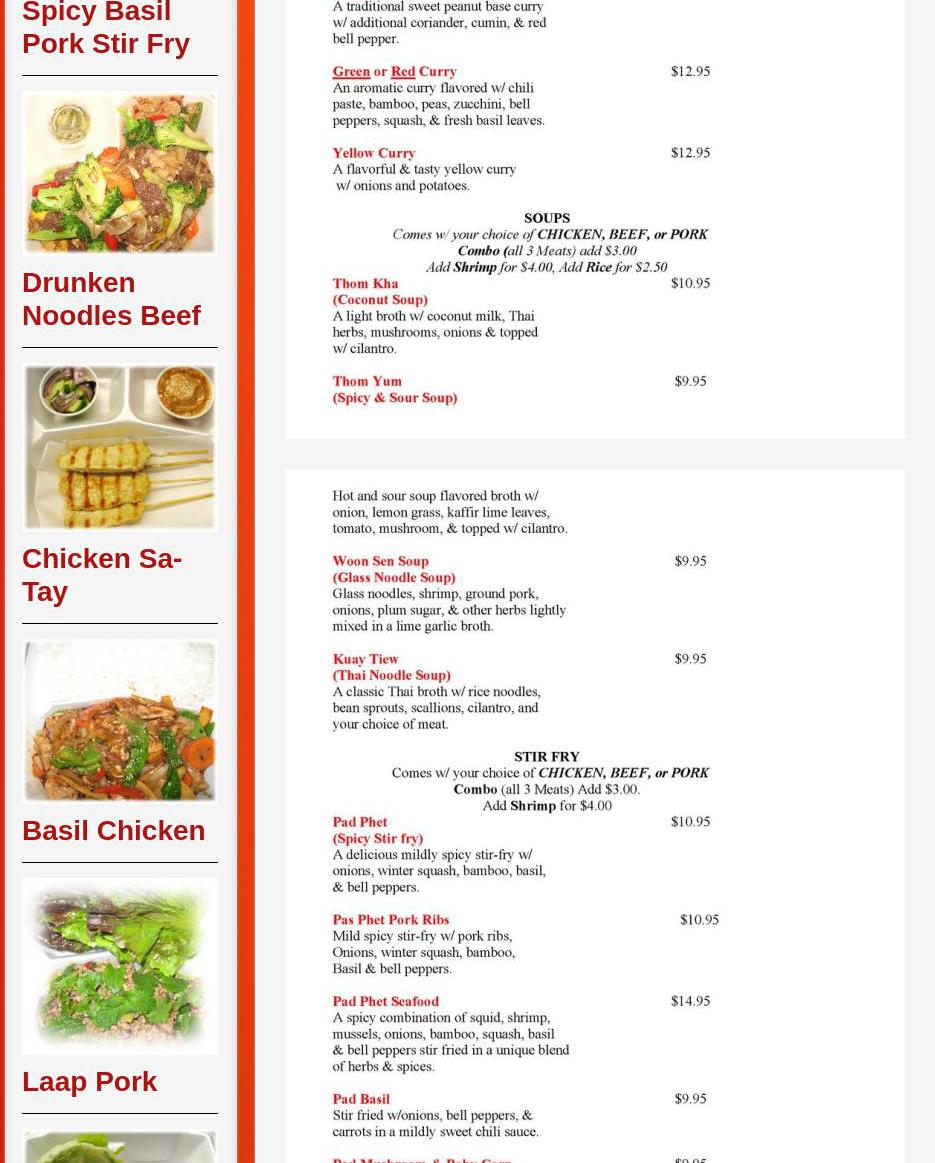Open the Laap Pork dish photo
Image resolution: width=935 pixels, height=1163 pixels.
[120, 966]
